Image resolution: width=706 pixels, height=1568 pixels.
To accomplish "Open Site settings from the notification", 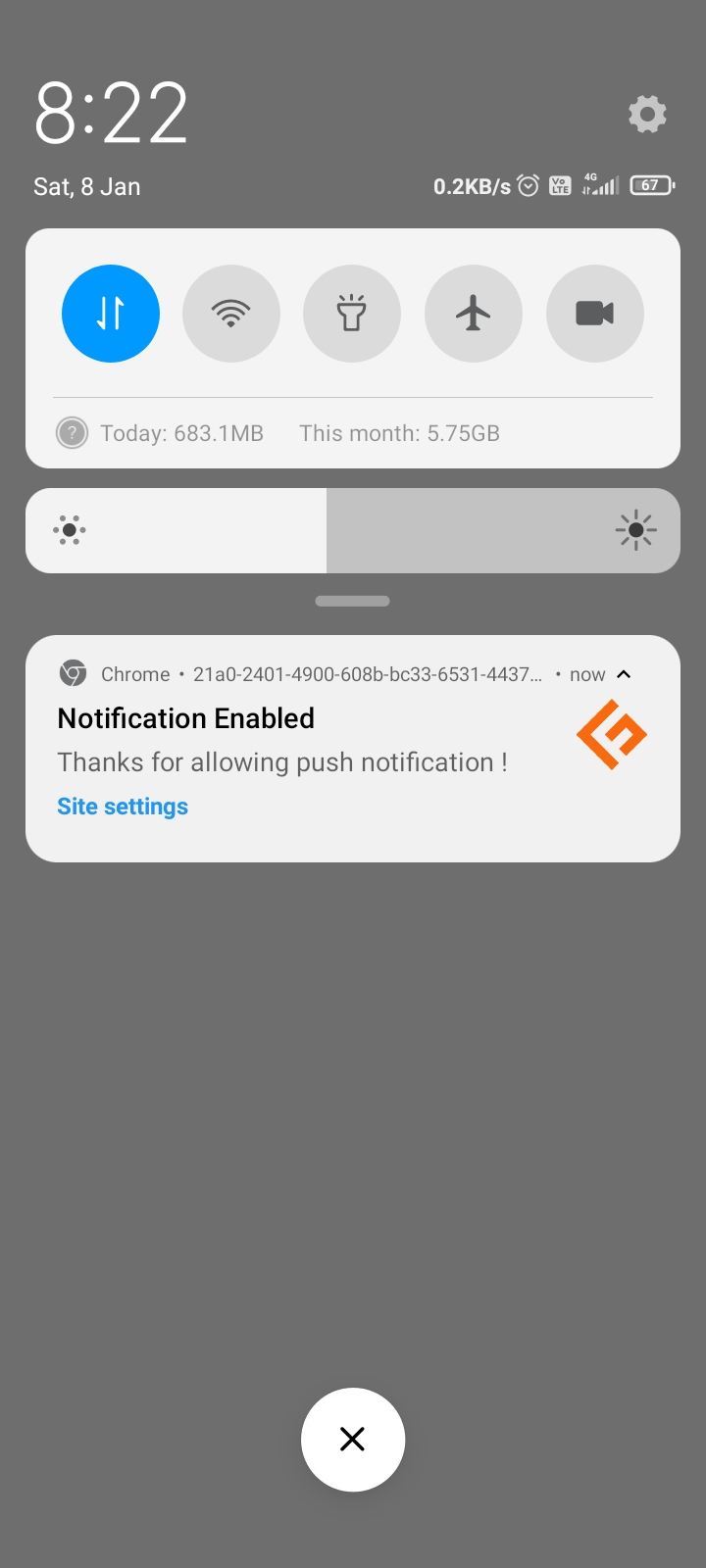I will 123,807.
